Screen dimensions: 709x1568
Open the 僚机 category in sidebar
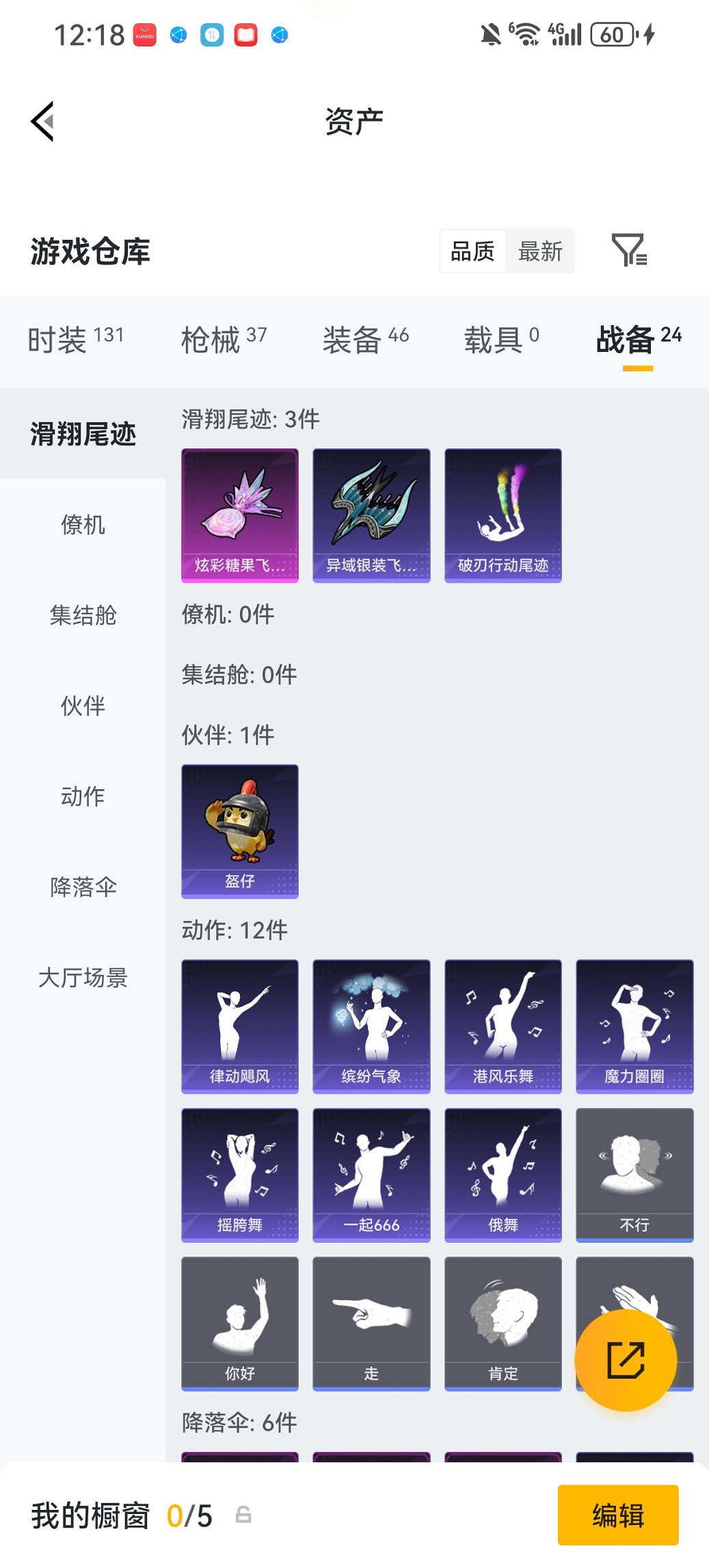pyautogui.click(x=82, y=525)
